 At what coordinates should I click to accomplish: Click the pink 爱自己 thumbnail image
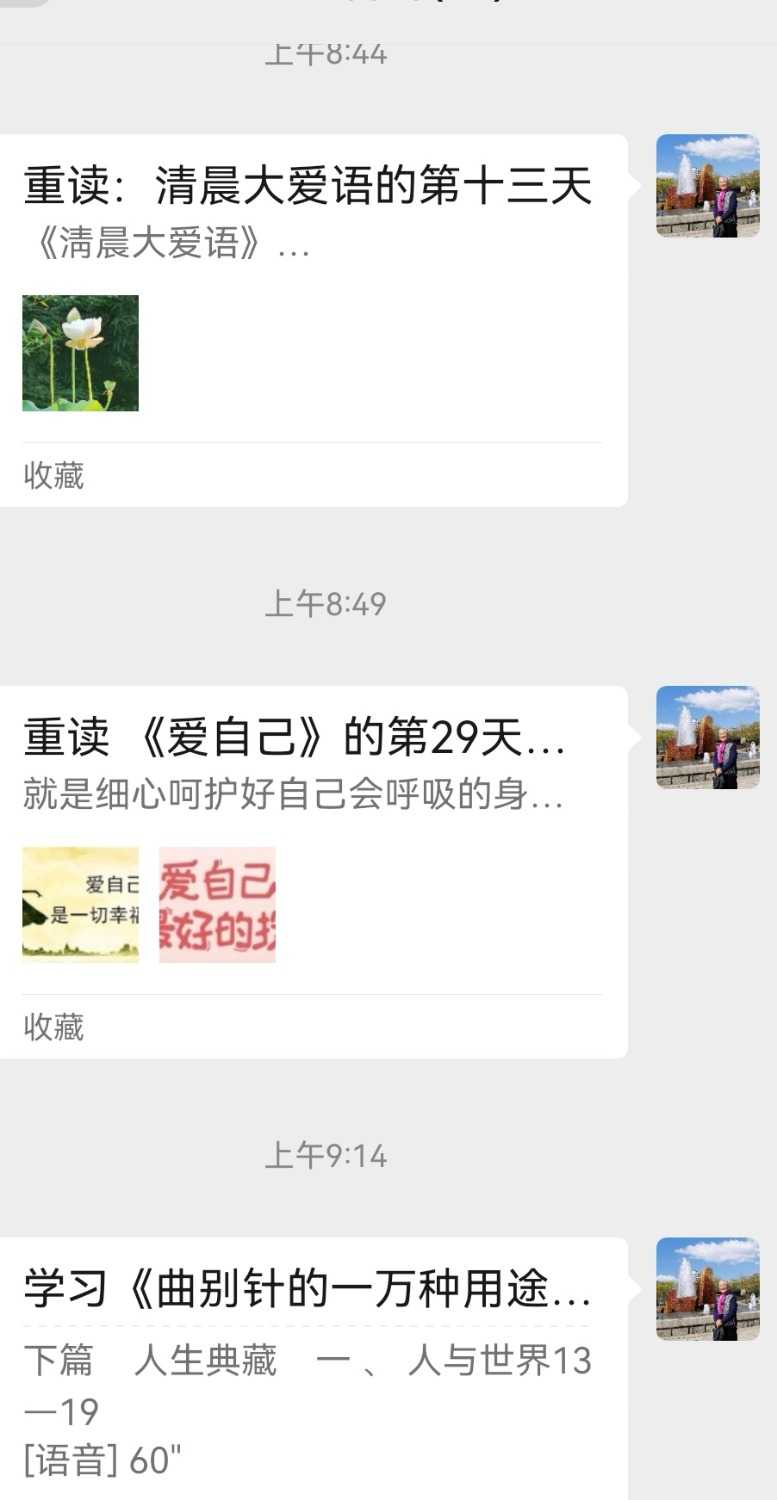217,904
